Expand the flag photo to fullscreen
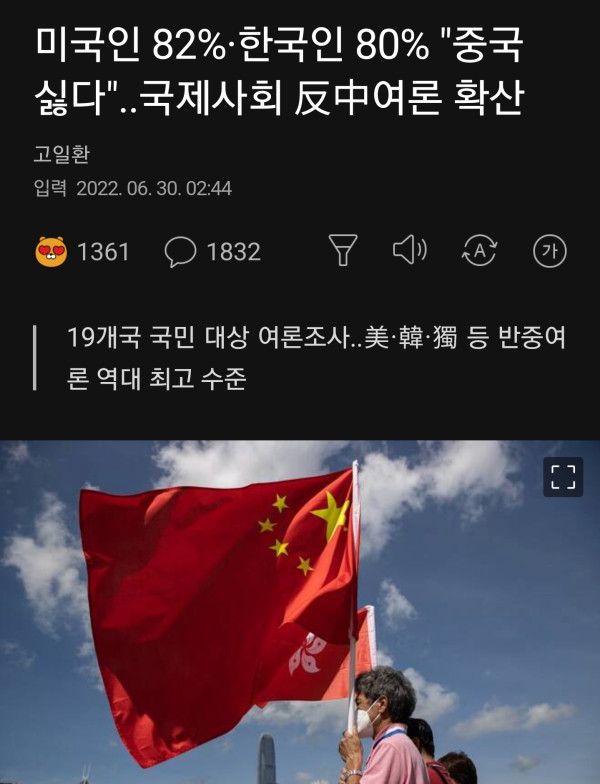600x784 pixels. [x=563, y=476]
